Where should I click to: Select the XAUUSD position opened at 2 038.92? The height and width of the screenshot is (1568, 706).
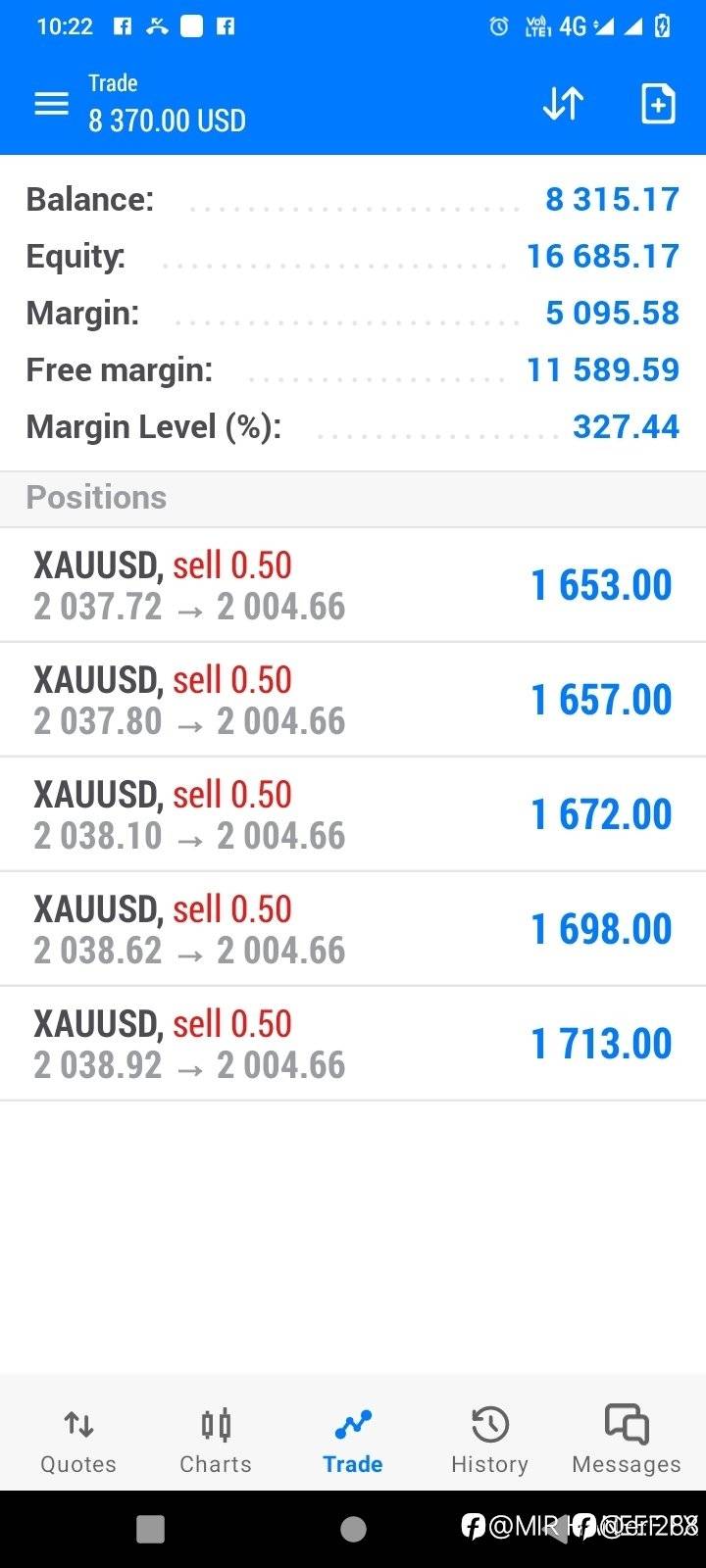click(353, 1044)
